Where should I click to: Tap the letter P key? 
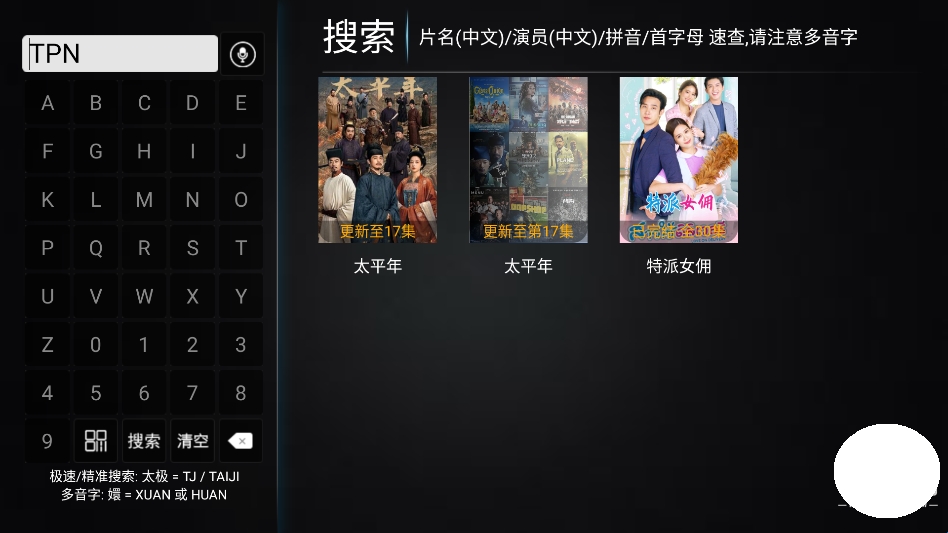(x=47, y=248)
